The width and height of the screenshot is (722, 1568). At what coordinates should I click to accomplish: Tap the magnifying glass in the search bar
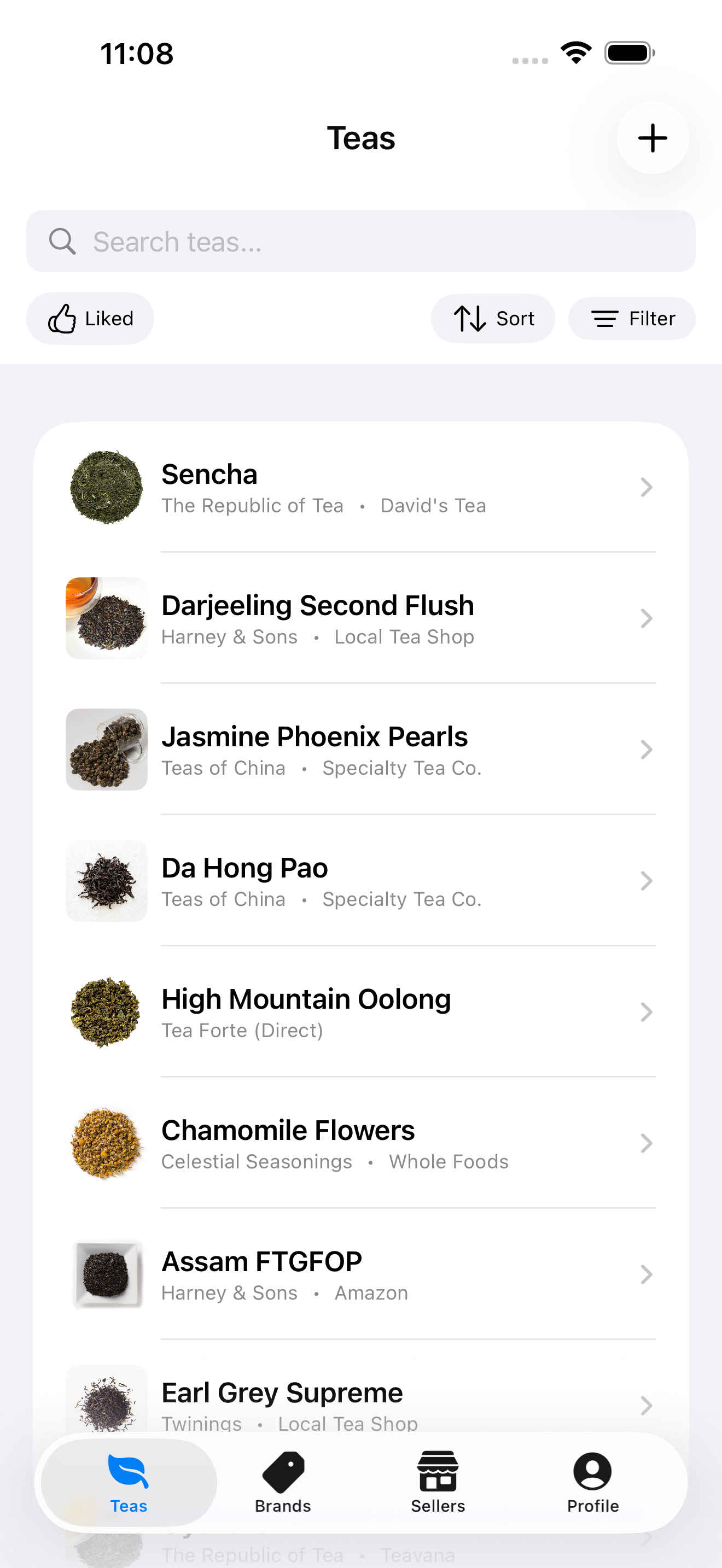point(62,241)
